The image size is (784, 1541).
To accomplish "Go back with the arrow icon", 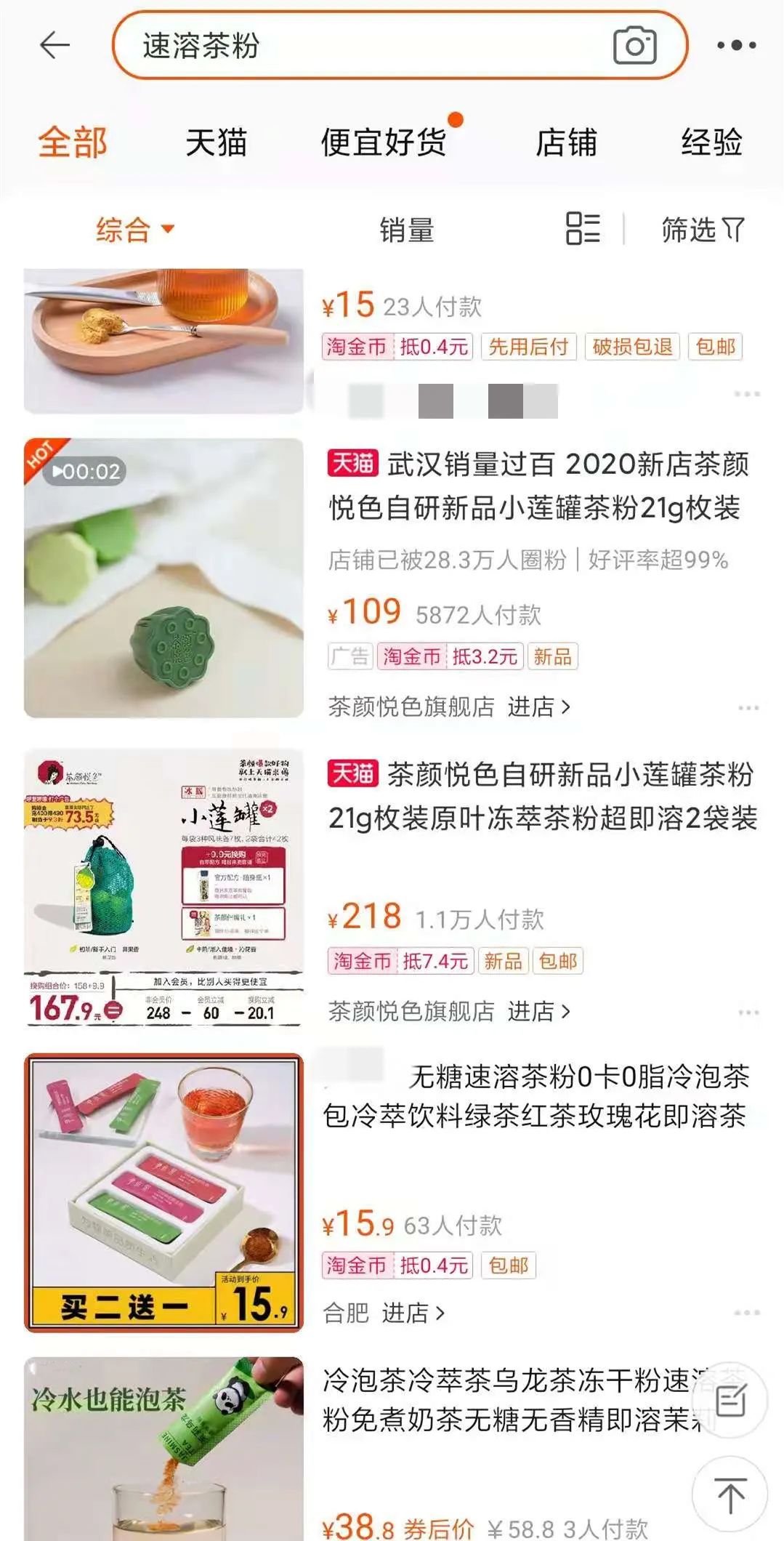I will tap(54, 46).
